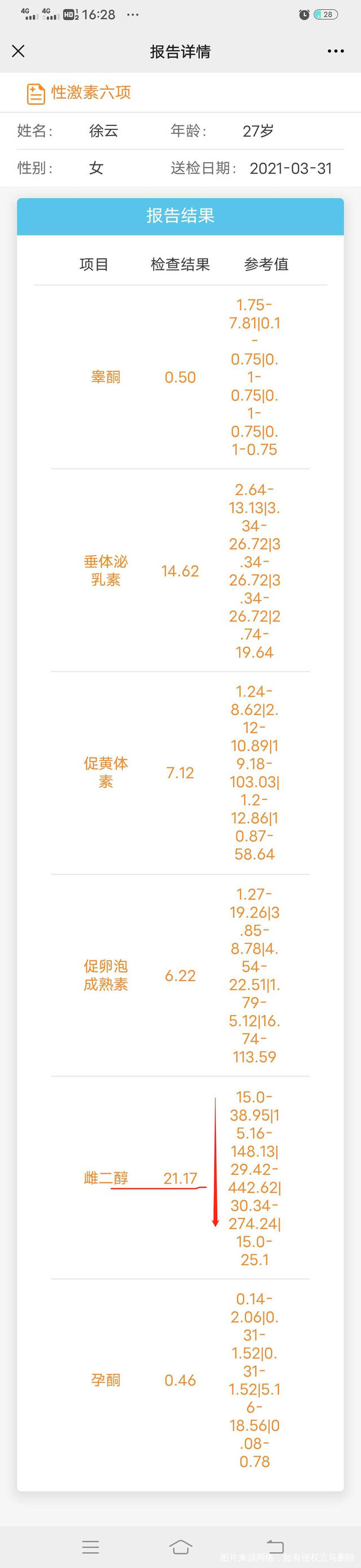
Task: Open the three-dot overflow menu
Action: [x=336, y=51]
